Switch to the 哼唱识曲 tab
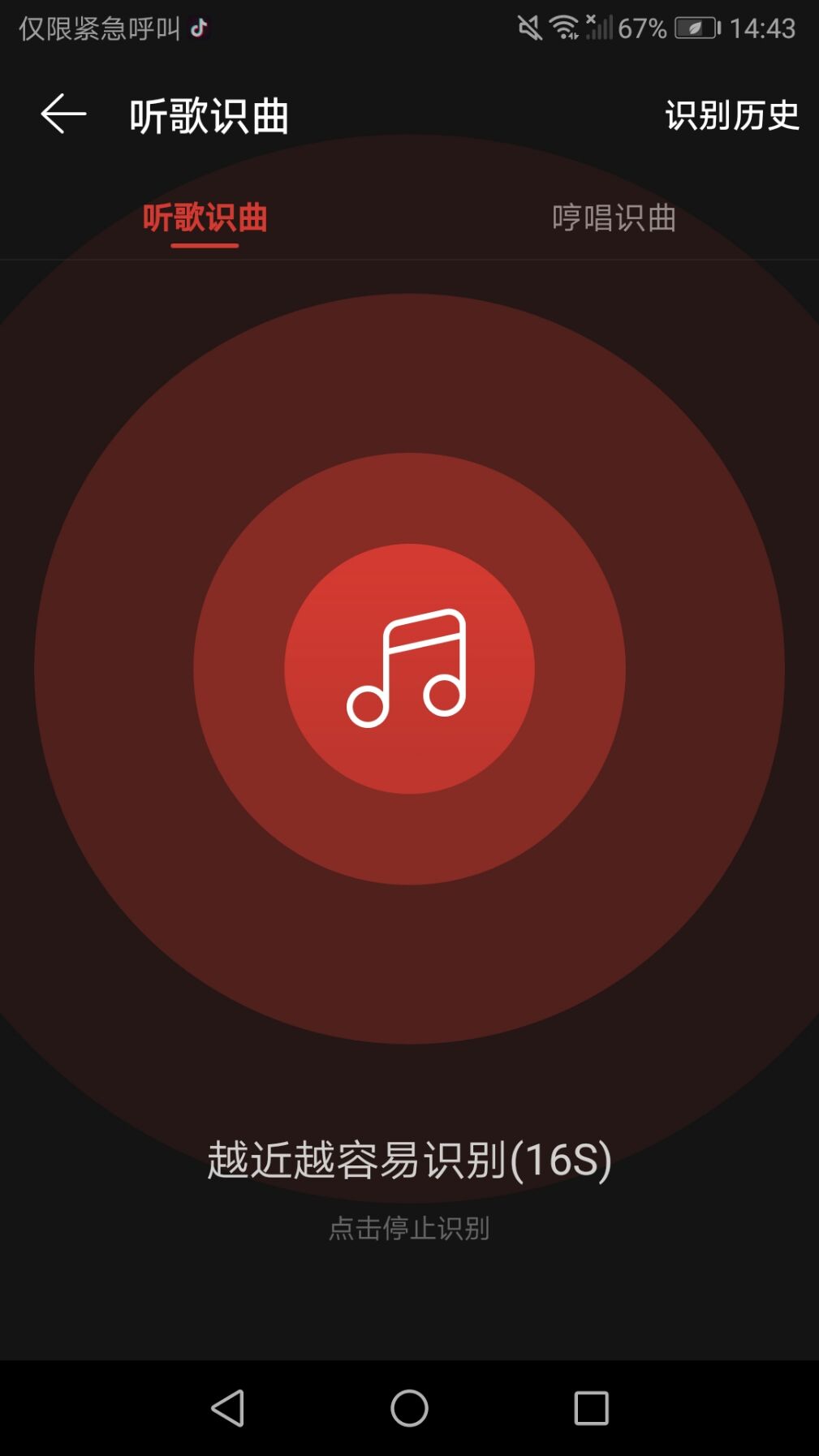 click(x=614, y=218)
